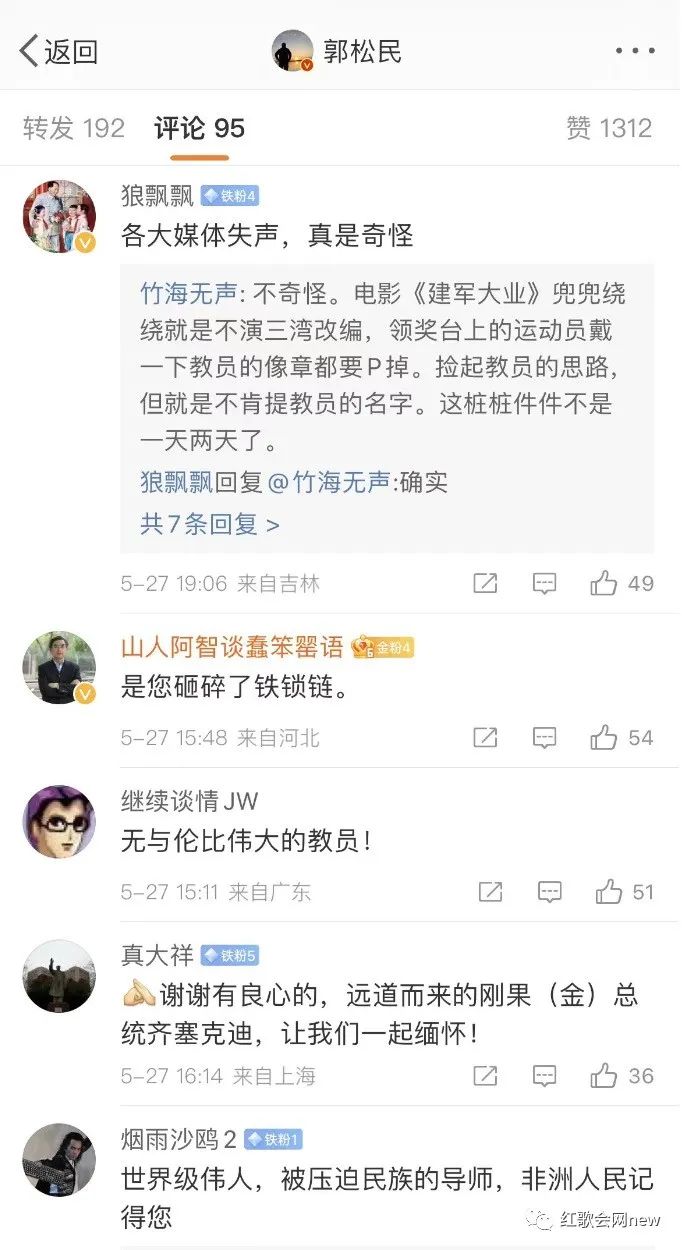This screenshot has width=682, height=1250.
Task: Like 狼飘飘's comment with 49 likes
Action: click(604, 583)
